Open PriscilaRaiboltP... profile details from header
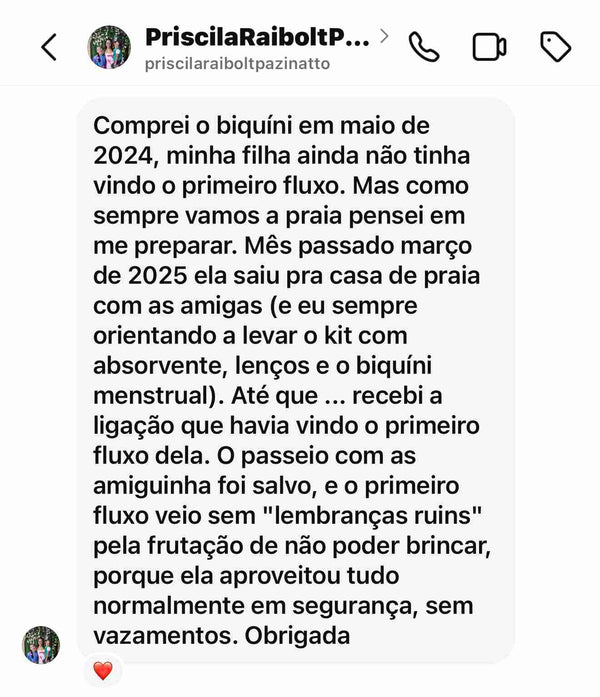Screen dimensions: 600x697 click(x=257, y=38)
